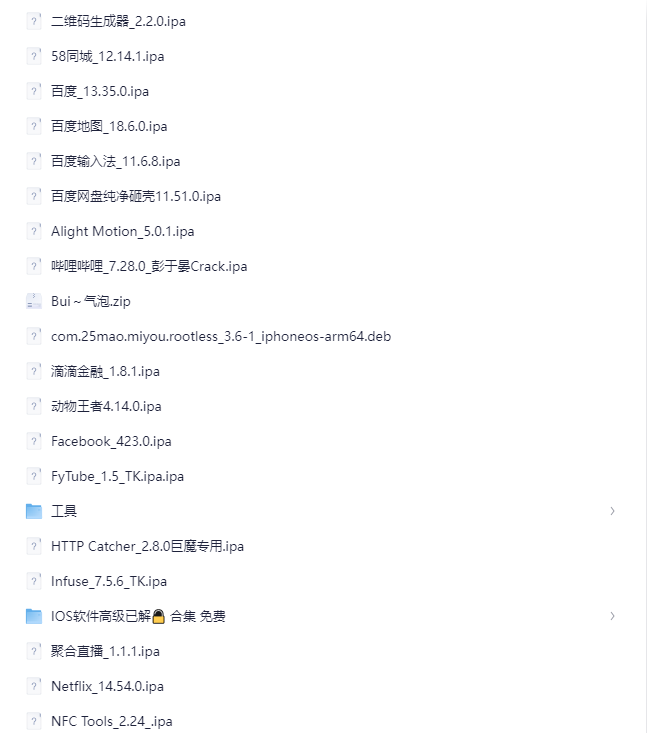This screenshot has height=733, width=649.
Task: Open the 哔哩哔哩_7.28.0 Crack.ipa file
Action: pos(149,266)
